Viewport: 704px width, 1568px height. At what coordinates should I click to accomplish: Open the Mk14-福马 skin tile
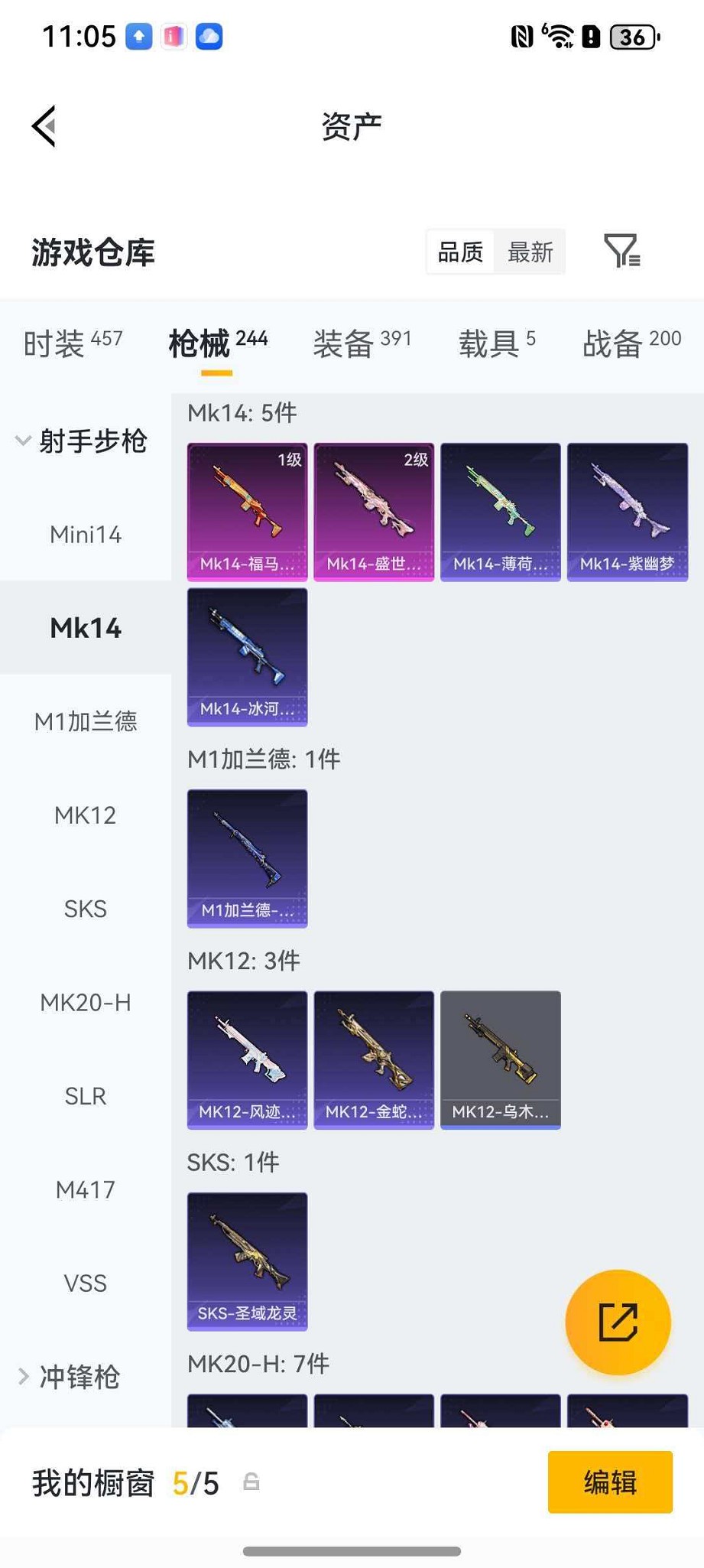[x=248, y=512]
